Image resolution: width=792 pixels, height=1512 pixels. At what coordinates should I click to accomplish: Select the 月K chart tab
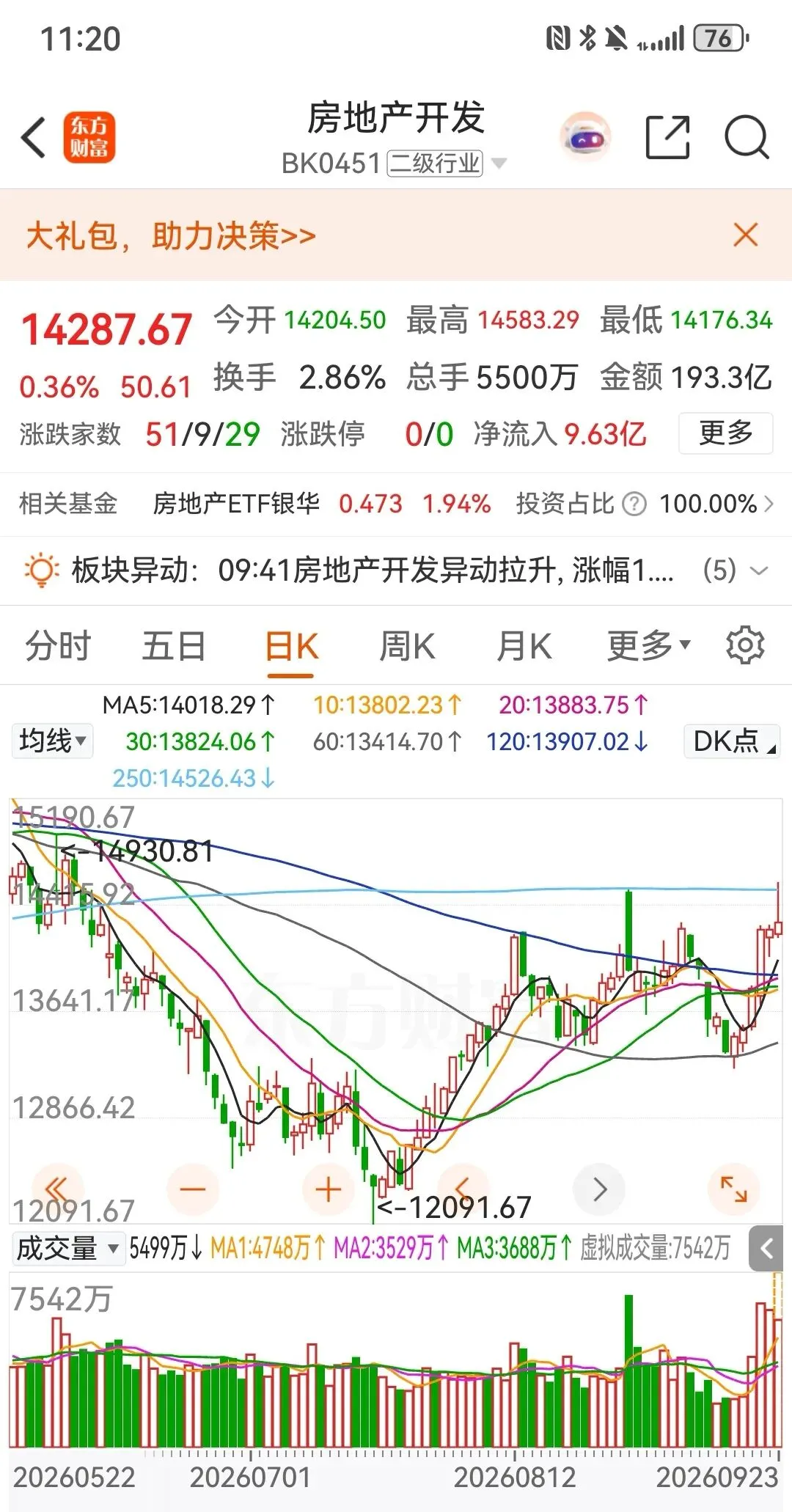pyautogui.click(x=524, y=647)
